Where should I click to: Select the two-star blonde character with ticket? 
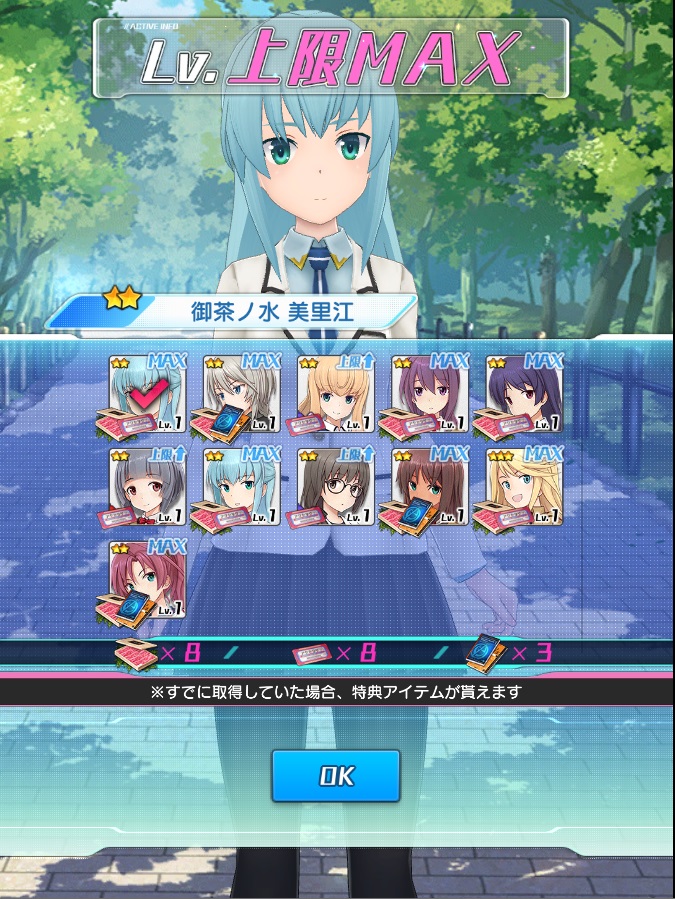(334, 395)
